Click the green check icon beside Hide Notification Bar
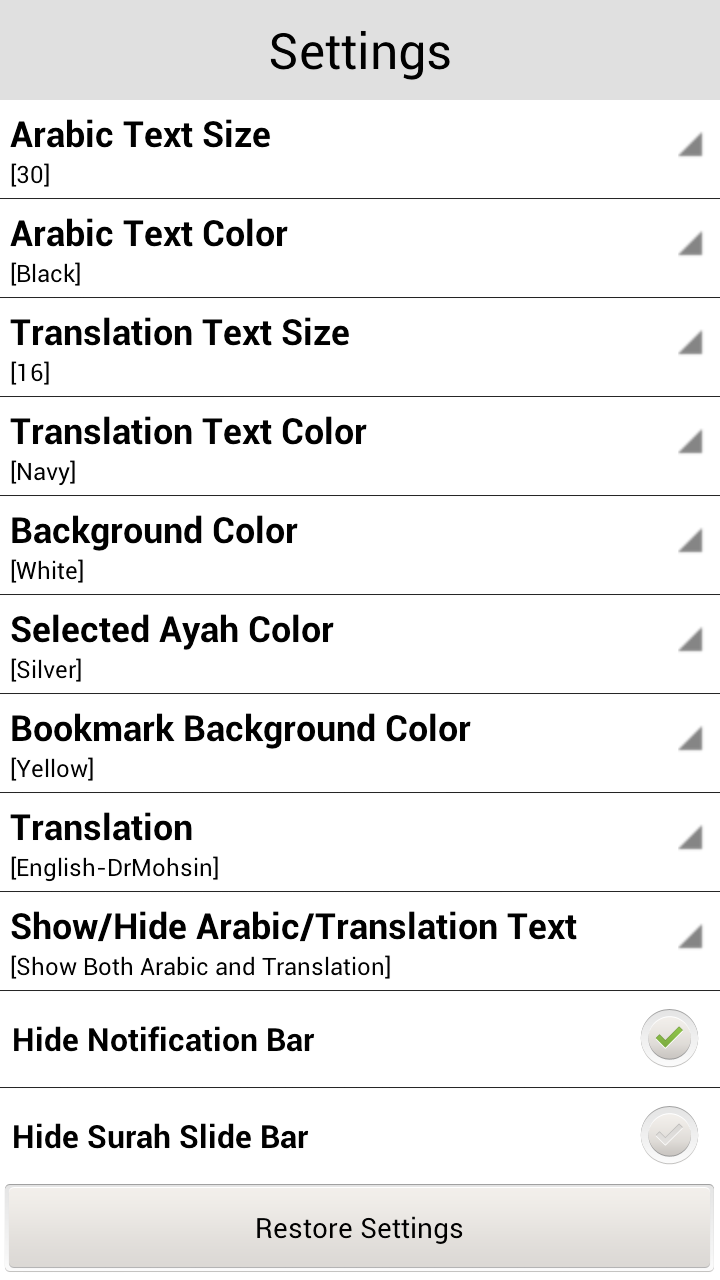 pyautogui.click(x=668, y=1038)
